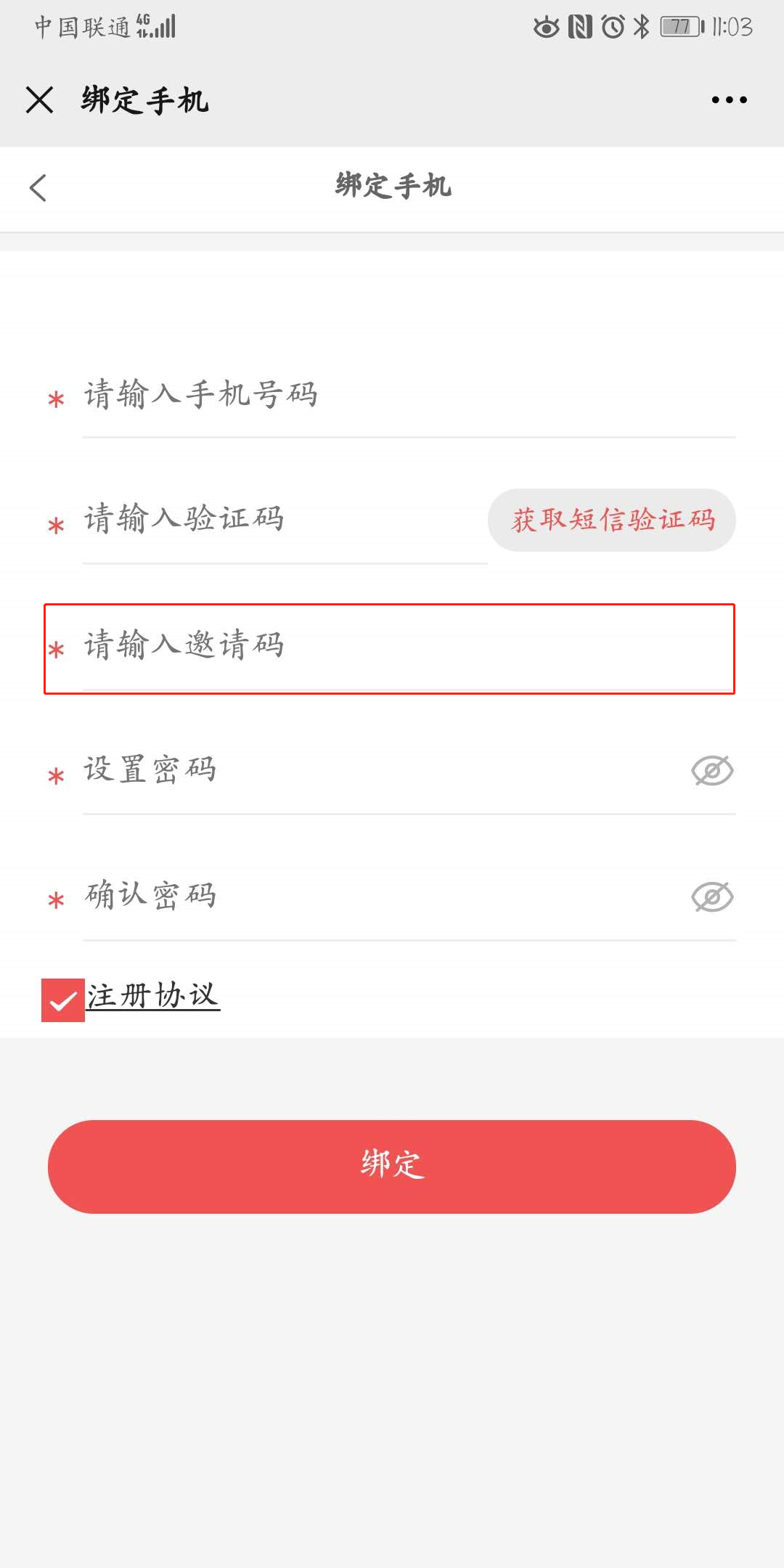Open the three-dot overflow menu
The height and width of the screenshot is (1568, 784).
click(729, 99)
